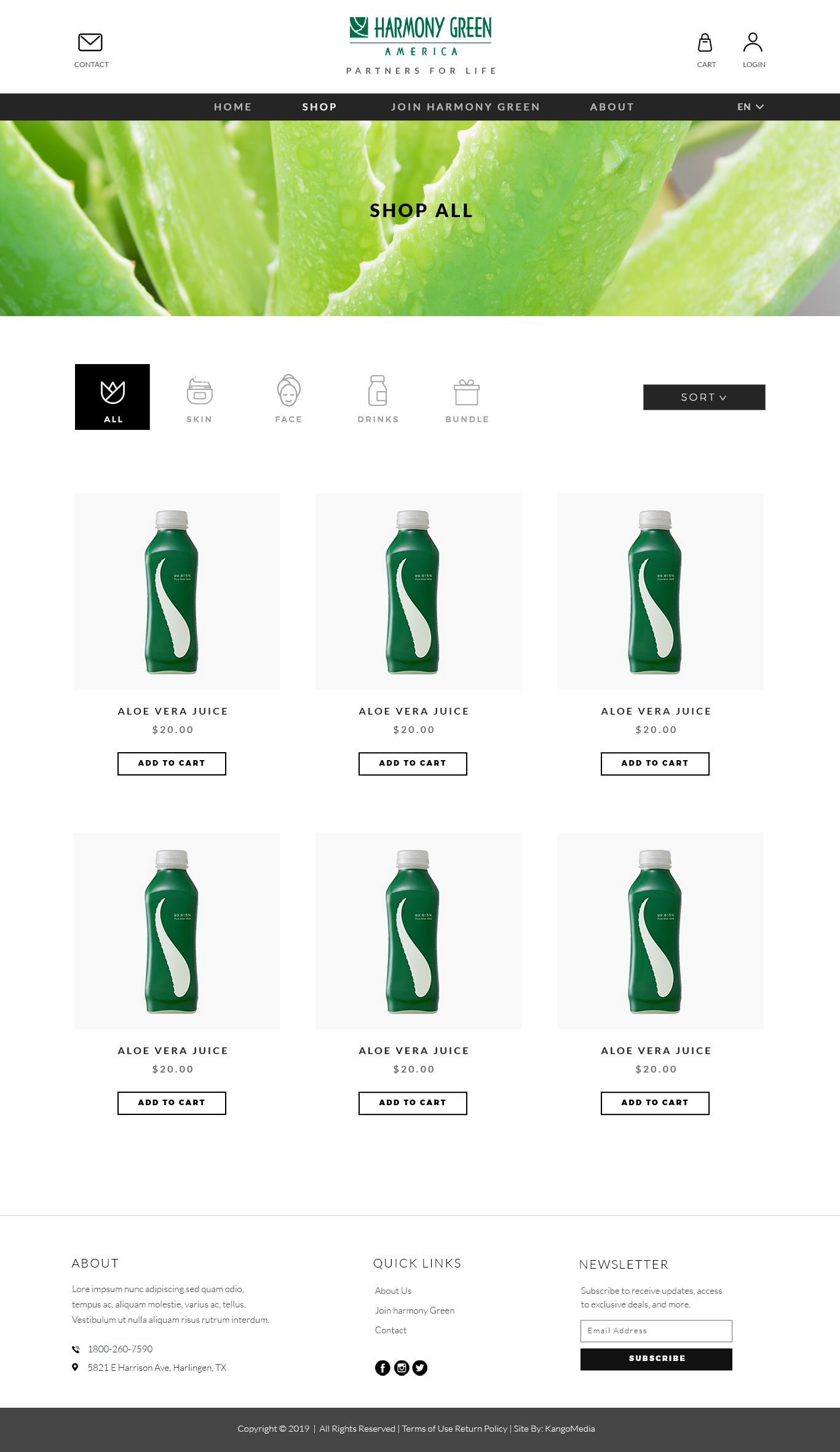Open the Facebook social icon
Viewport: 840px width, 1452px height.
coord(382,1368)
